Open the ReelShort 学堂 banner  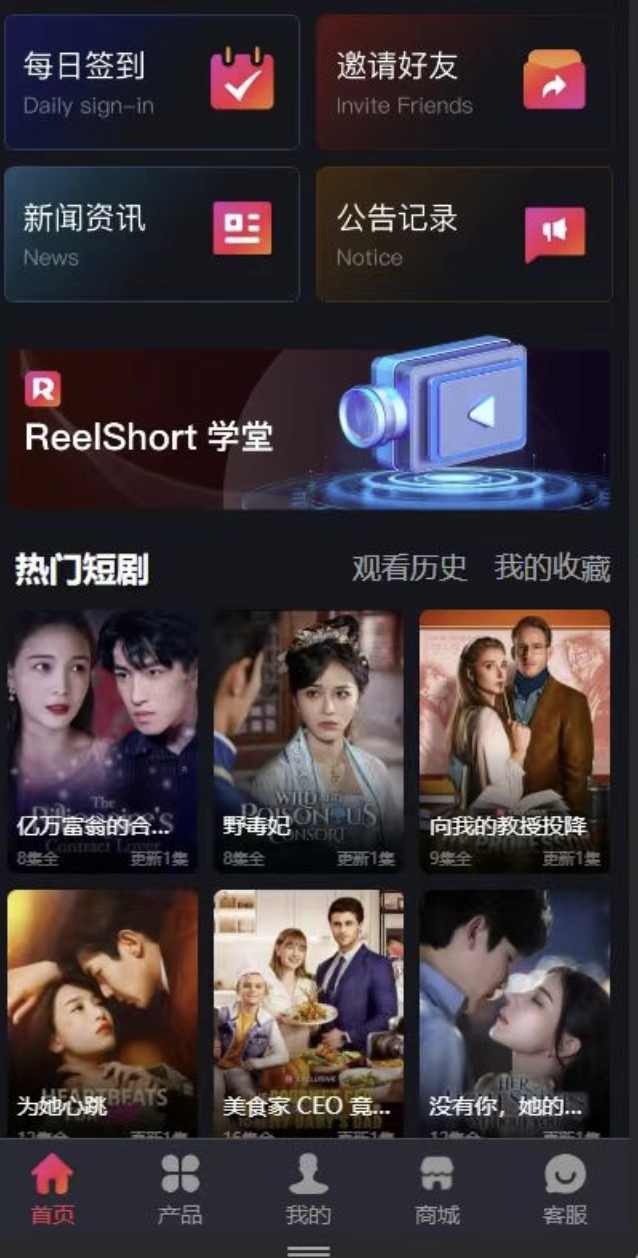(309, 428)
